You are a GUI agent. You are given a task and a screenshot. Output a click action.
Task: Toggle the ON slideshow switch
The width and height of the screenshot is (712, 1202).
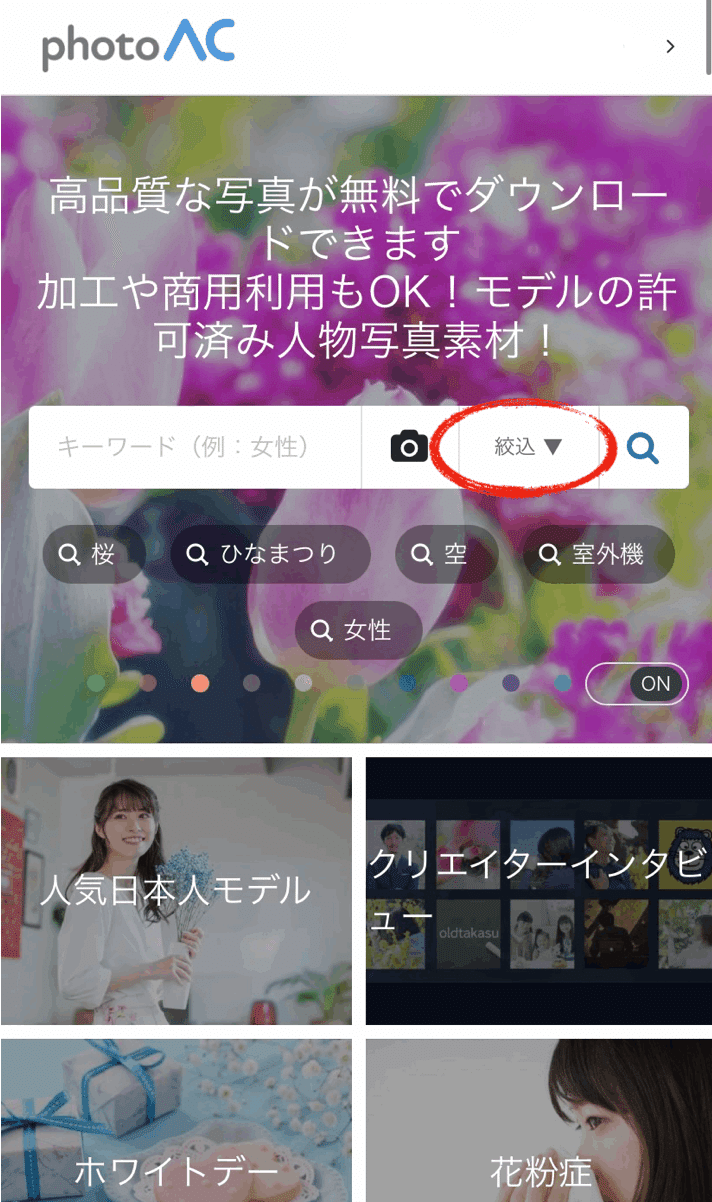tap(637, 684)
